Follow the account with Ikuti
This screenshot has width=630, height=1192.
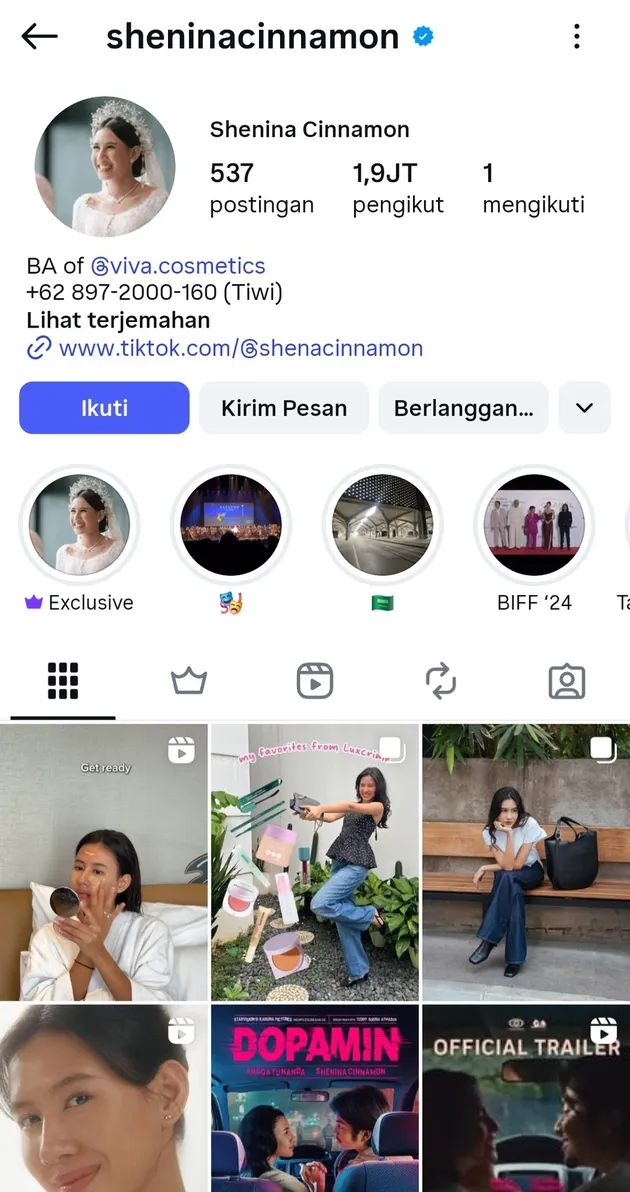pos(104,408)
